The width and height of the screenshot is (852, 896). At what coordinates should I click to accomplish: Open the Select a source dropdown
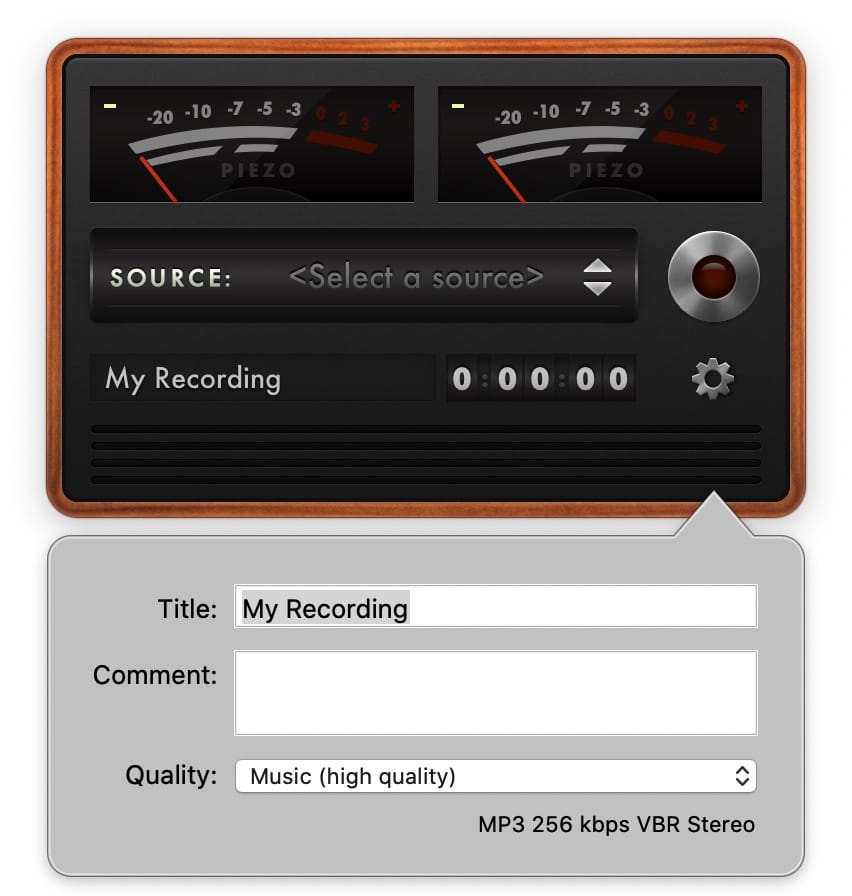coord(415,277)
